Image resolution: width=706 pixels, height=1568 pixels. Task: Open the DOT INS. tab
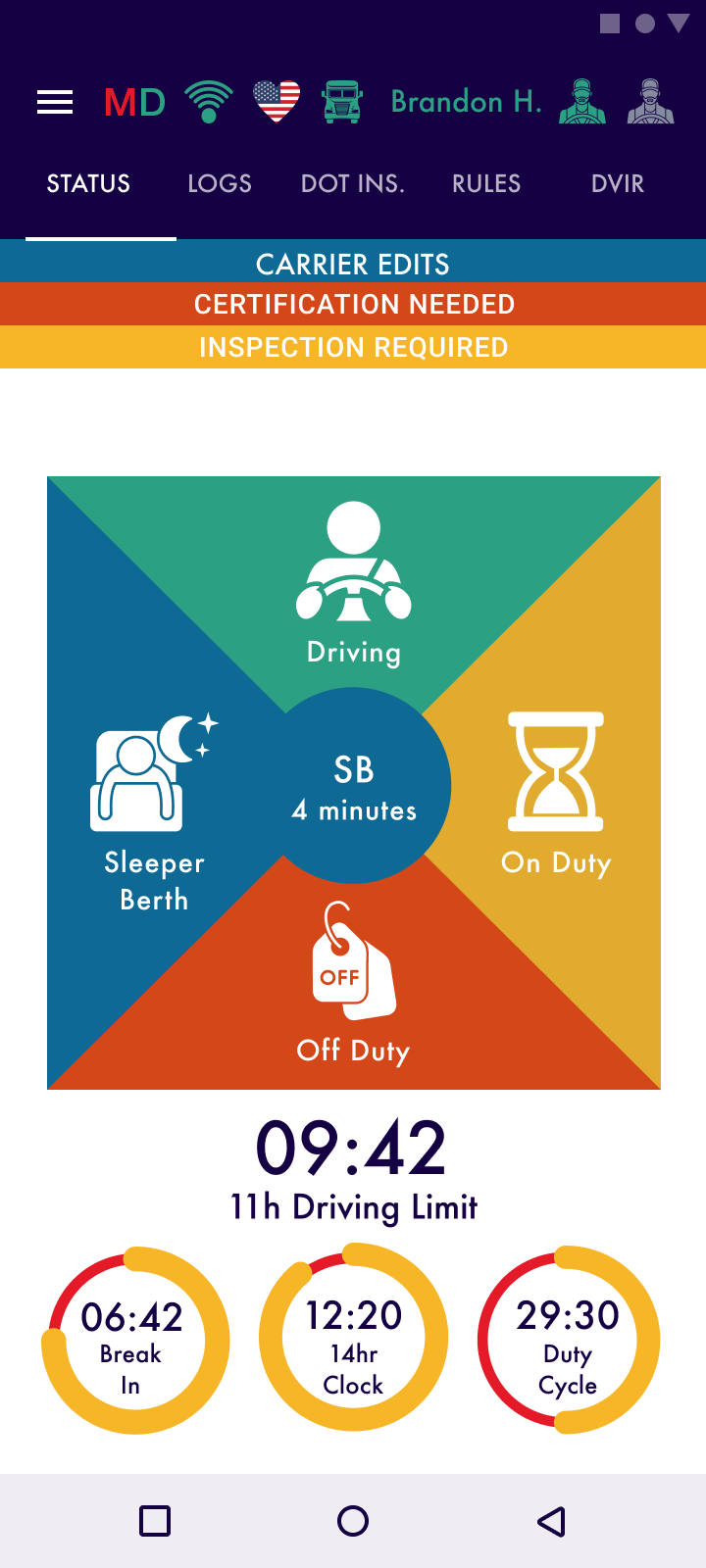[x=353, y=184]
